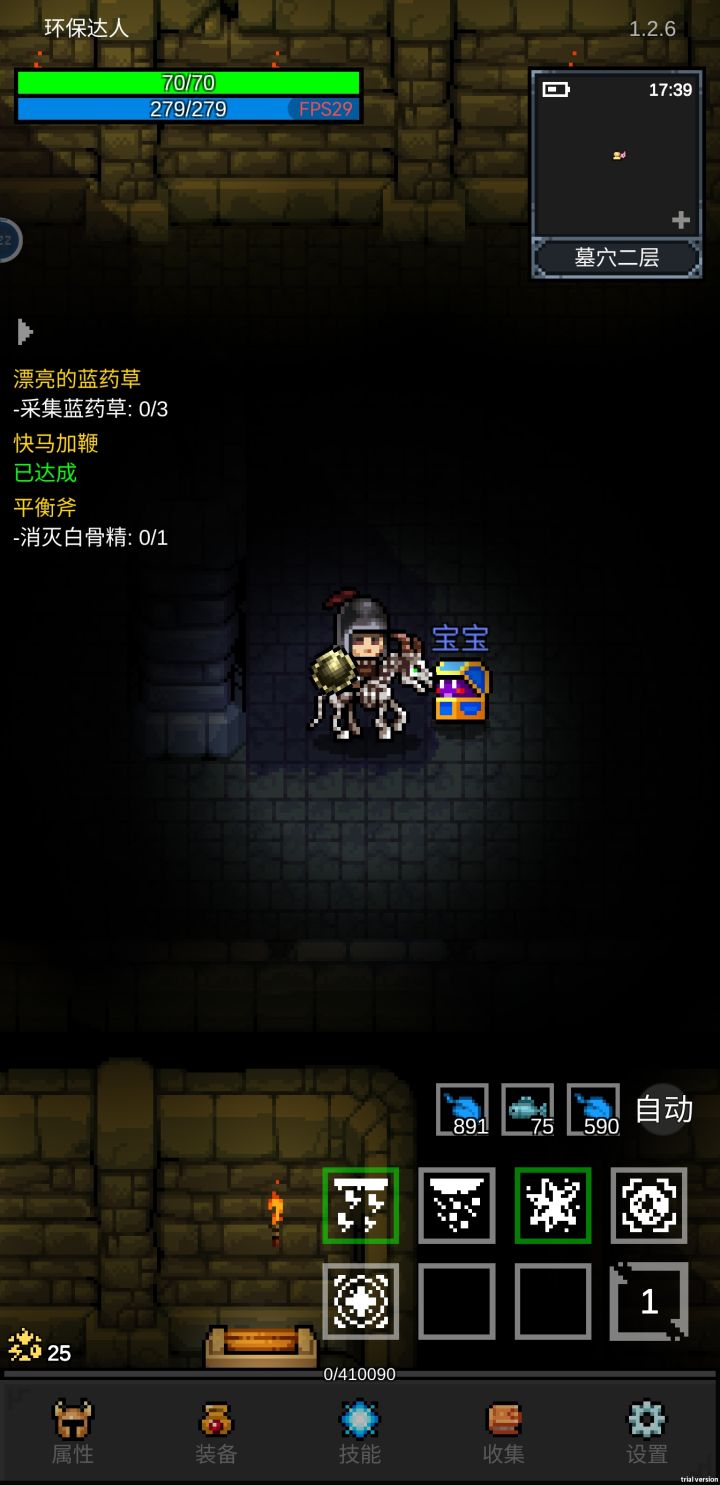The image size is (720, 1485).
Task: Use the potion with 891 remaining
Action: coord(463,1109)
